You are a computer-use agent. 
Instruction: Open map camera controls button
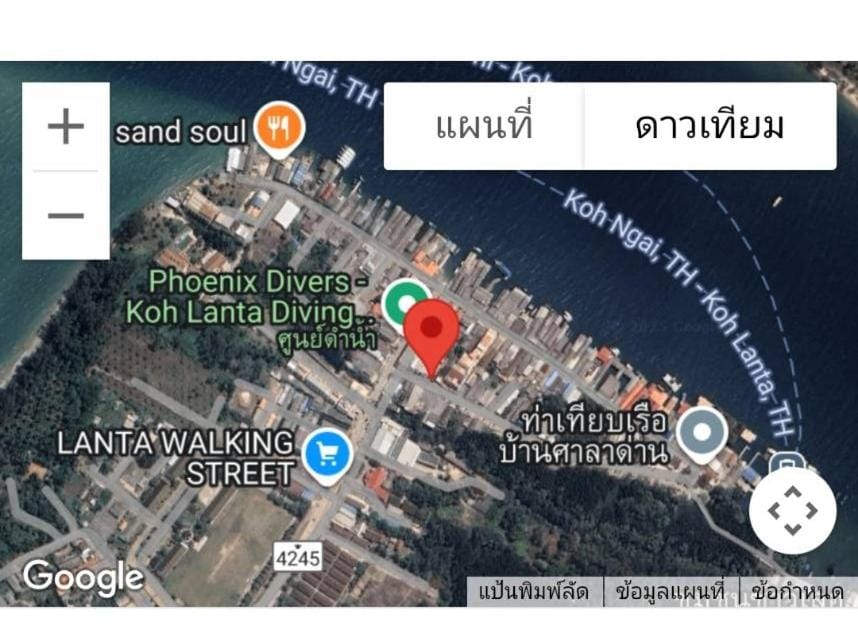(792, 511)
